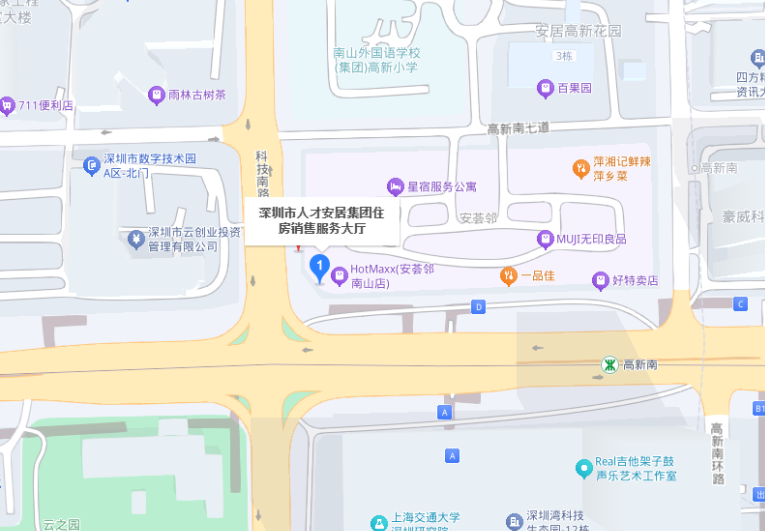The width and height of the screenshot is (765, 531).
Task: Select the 一品佳 restaurant marker
Action: [x=509, y=275]
